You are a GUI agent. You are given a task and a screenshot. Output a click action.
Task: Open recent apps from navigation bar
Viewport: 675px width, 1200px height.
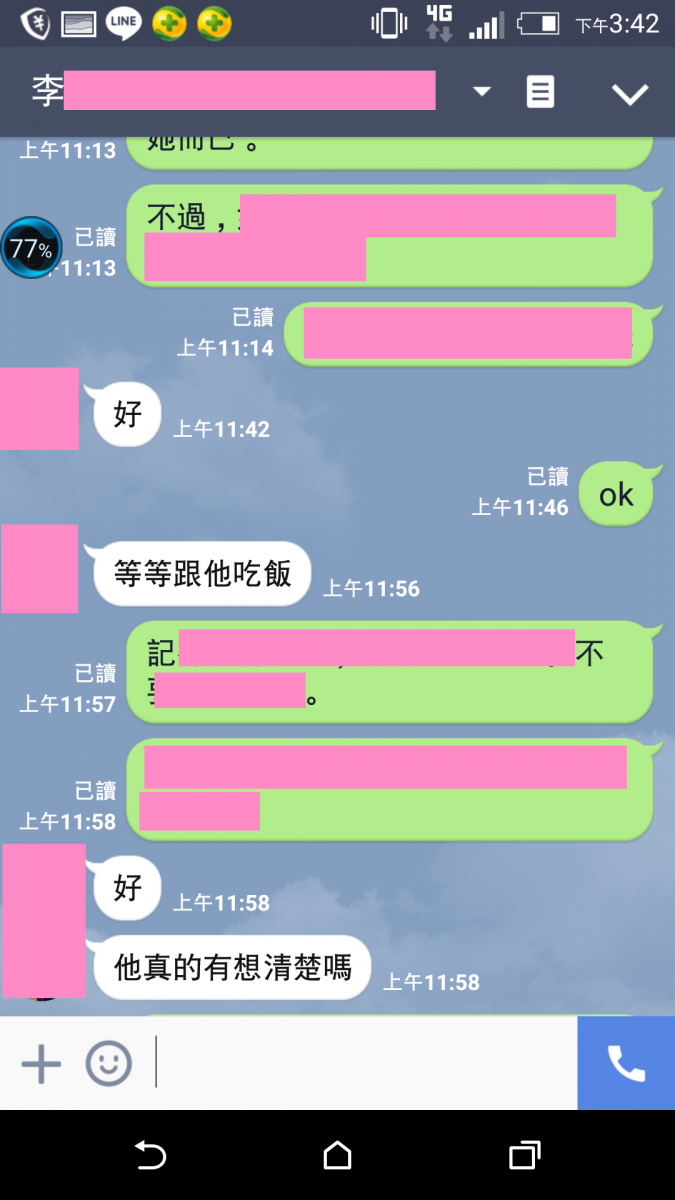point(524,1156)
